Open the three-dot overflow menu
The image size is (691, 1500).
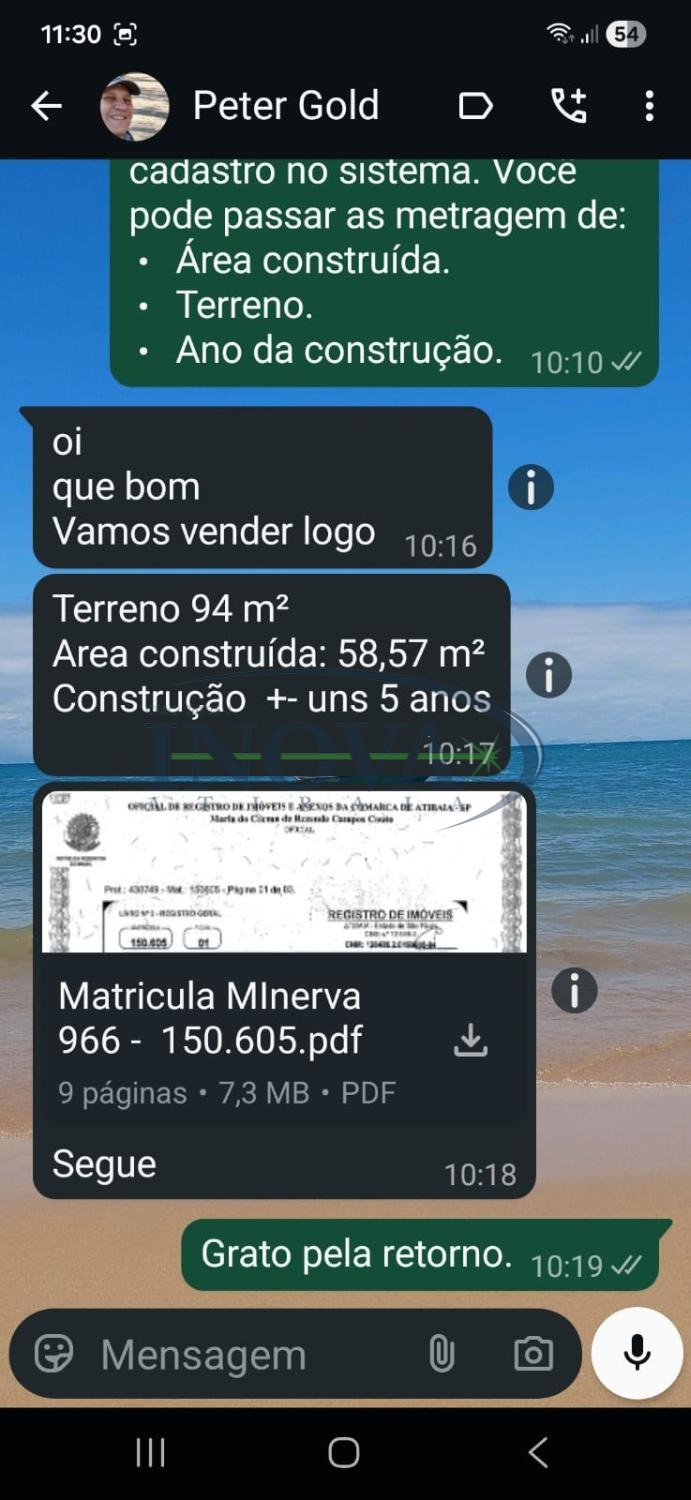649,106
